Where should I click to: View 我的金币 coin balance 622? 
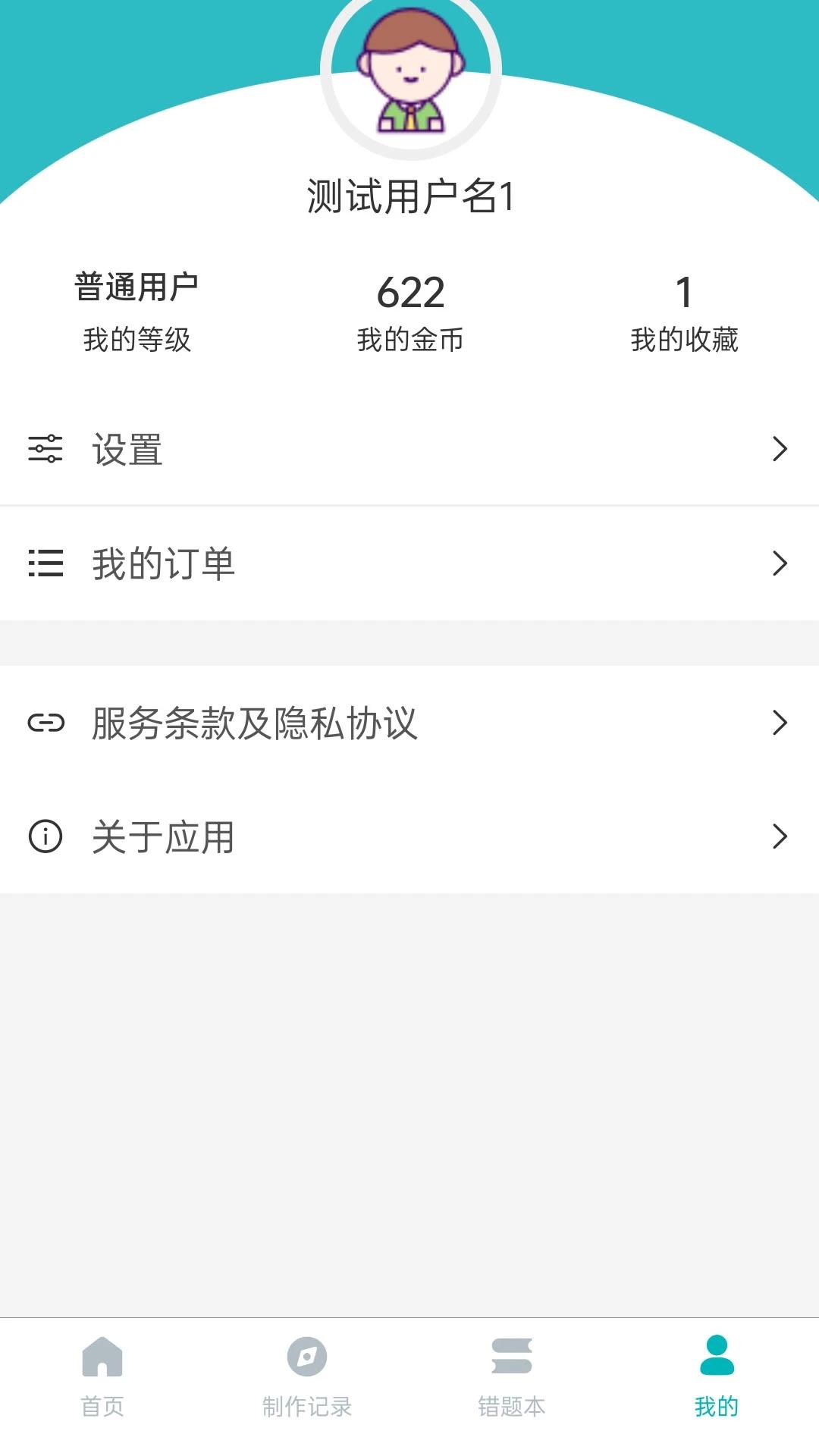[409, 311]
